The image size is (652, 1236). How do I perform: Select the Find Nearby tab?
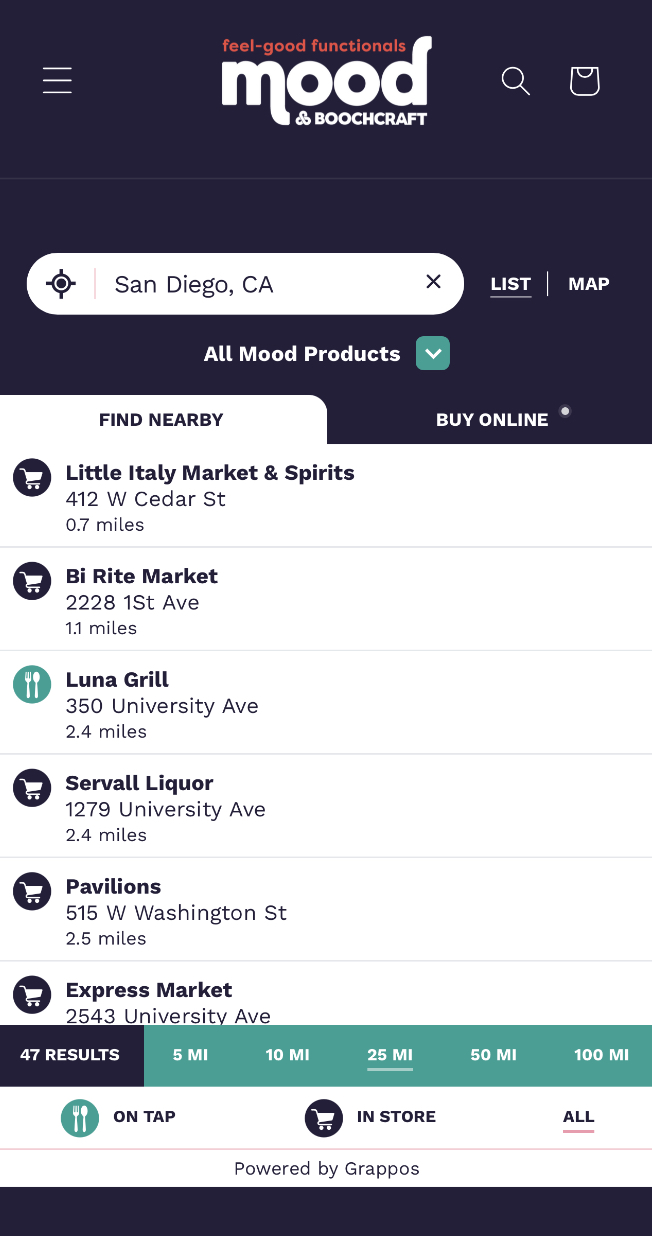(x=161, y=420)
